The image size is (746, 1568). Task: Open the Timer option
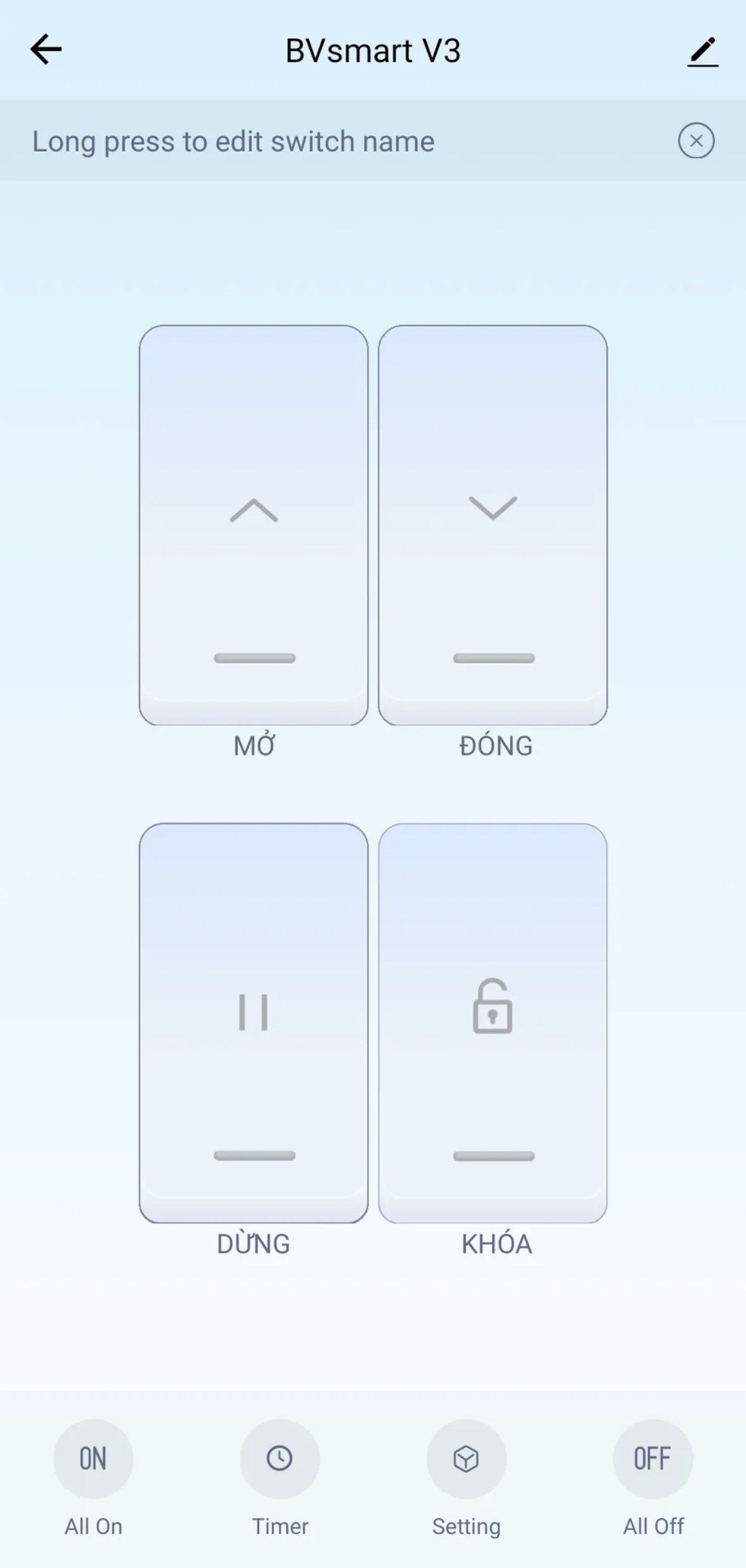click(x=279, y=1459)
